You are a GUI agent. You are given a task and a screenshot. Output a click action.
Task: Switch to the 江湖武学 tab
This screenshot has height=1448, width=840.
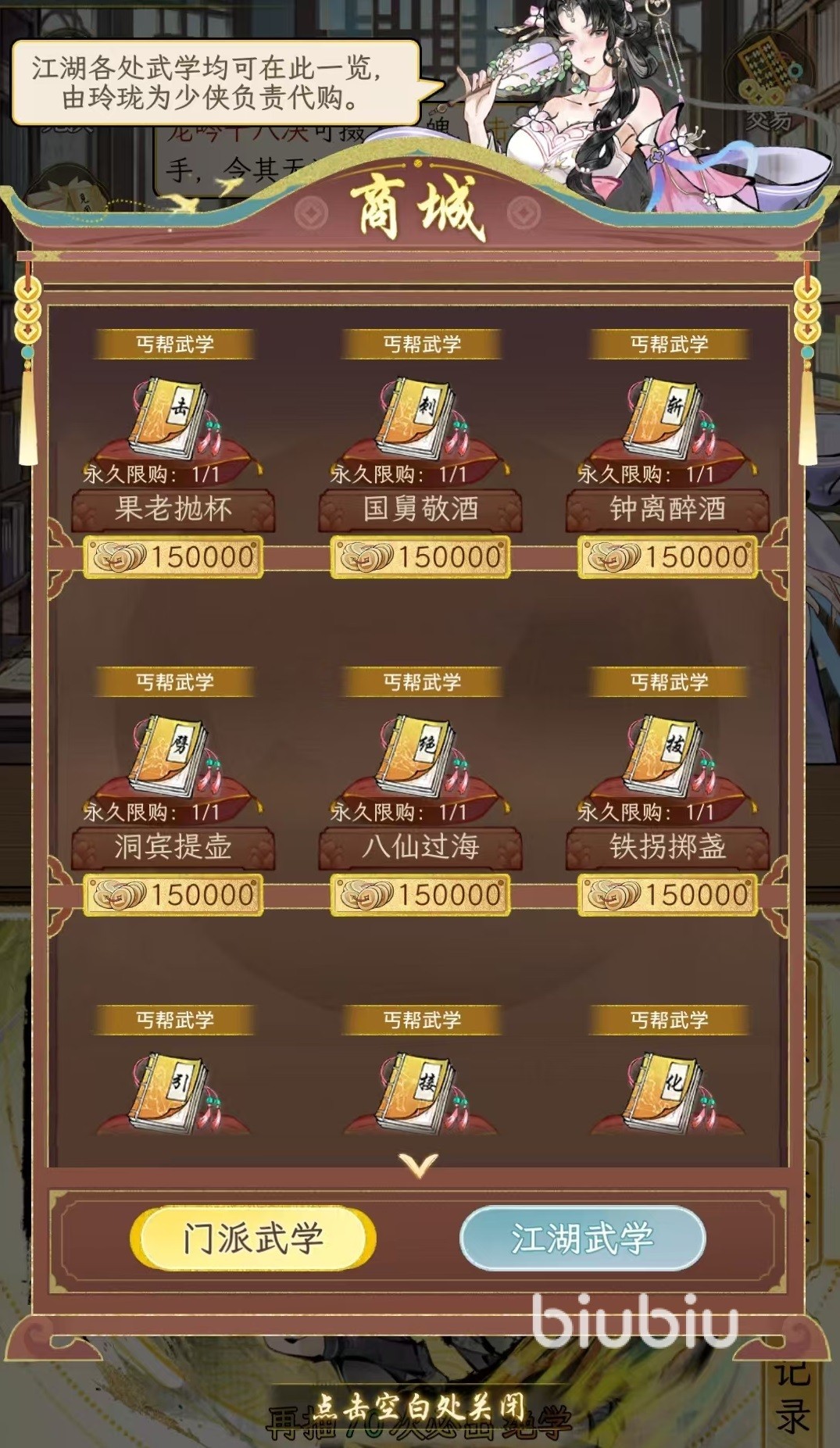tap(582, 1239)
